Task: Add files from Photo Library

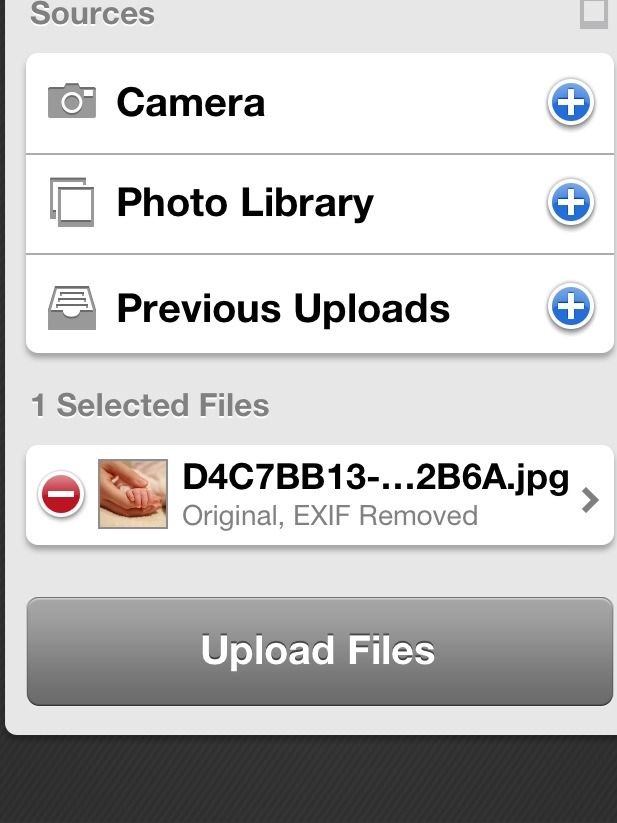Action: point(571,203)
